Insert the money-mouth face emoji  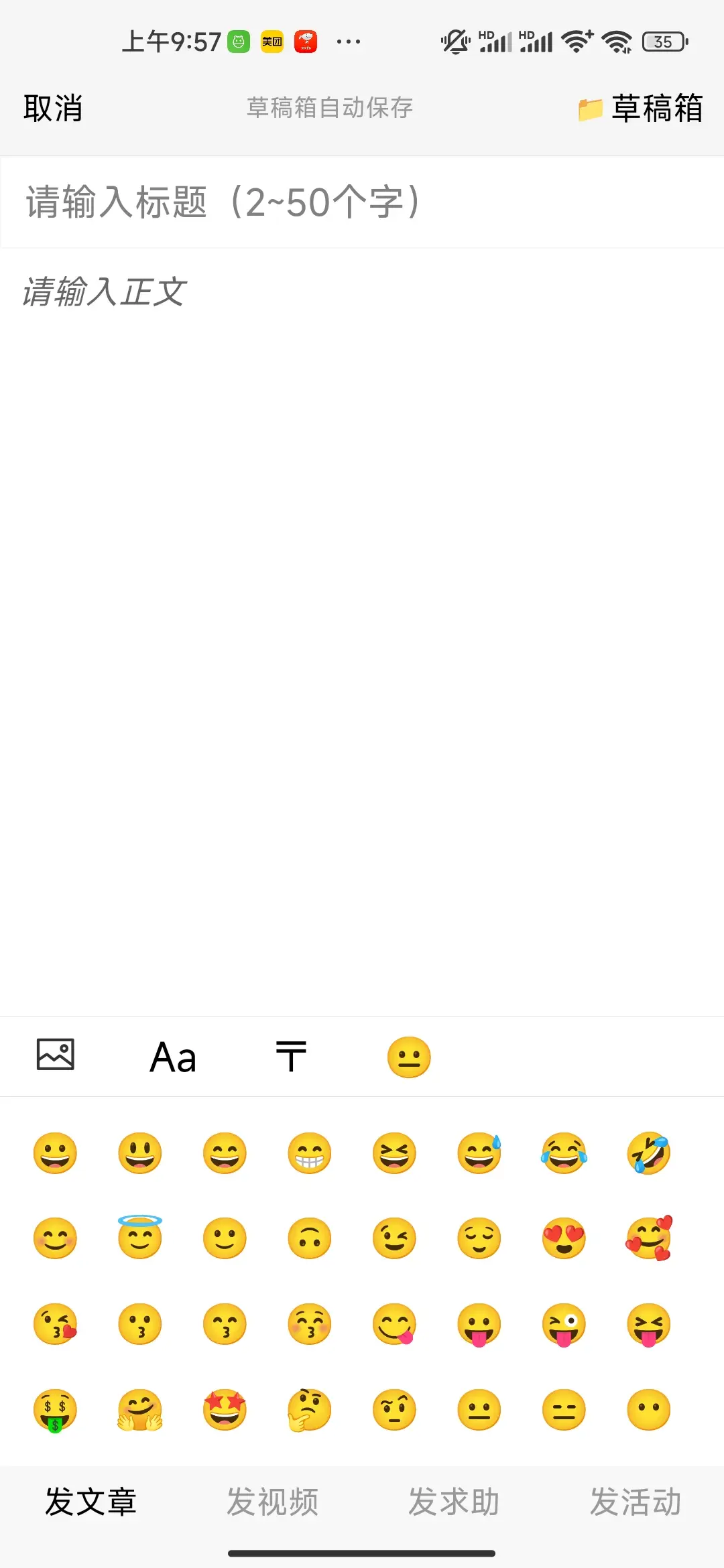click(55, 1410)
